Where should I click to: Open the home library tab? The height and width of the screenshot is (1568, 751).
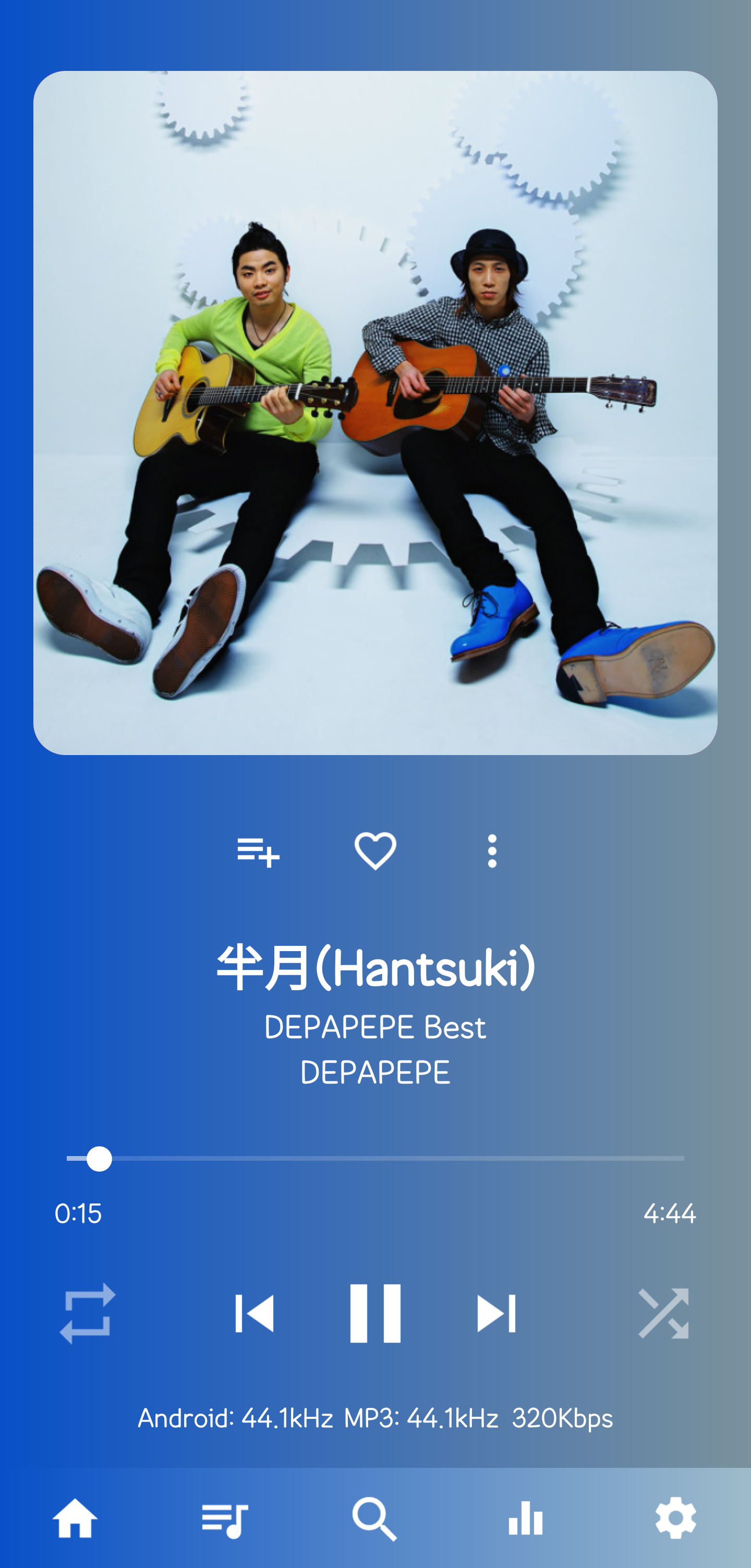[75, 1518]
